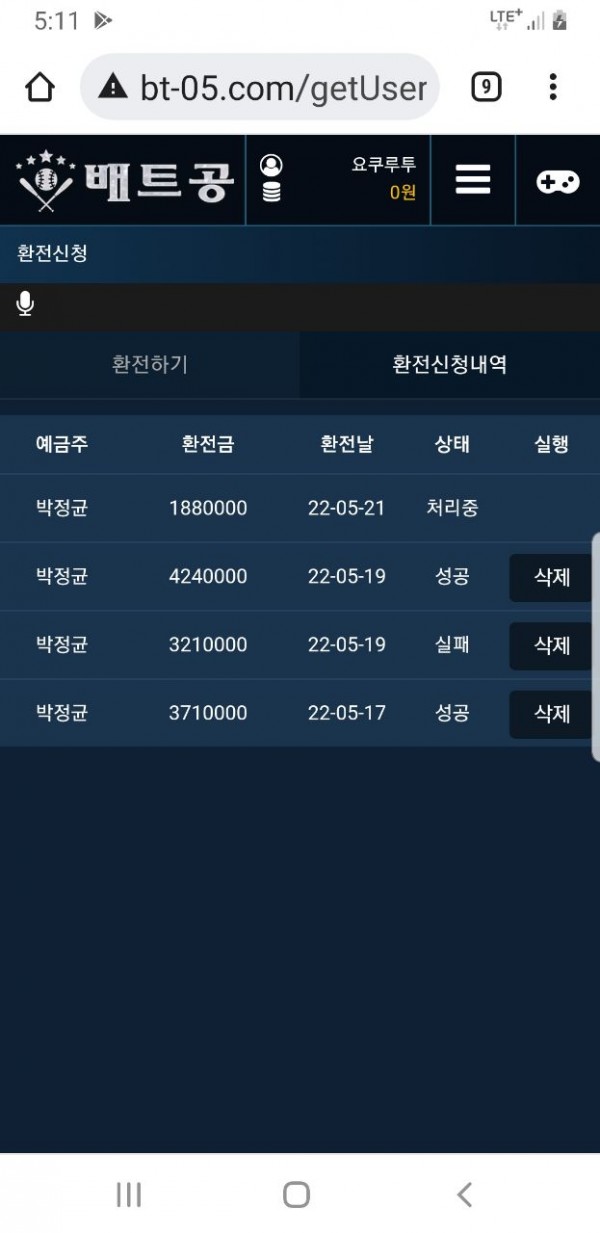Open the hamburger menu
This screenshot has height=1233, width=600.
[x=473, y=180]
